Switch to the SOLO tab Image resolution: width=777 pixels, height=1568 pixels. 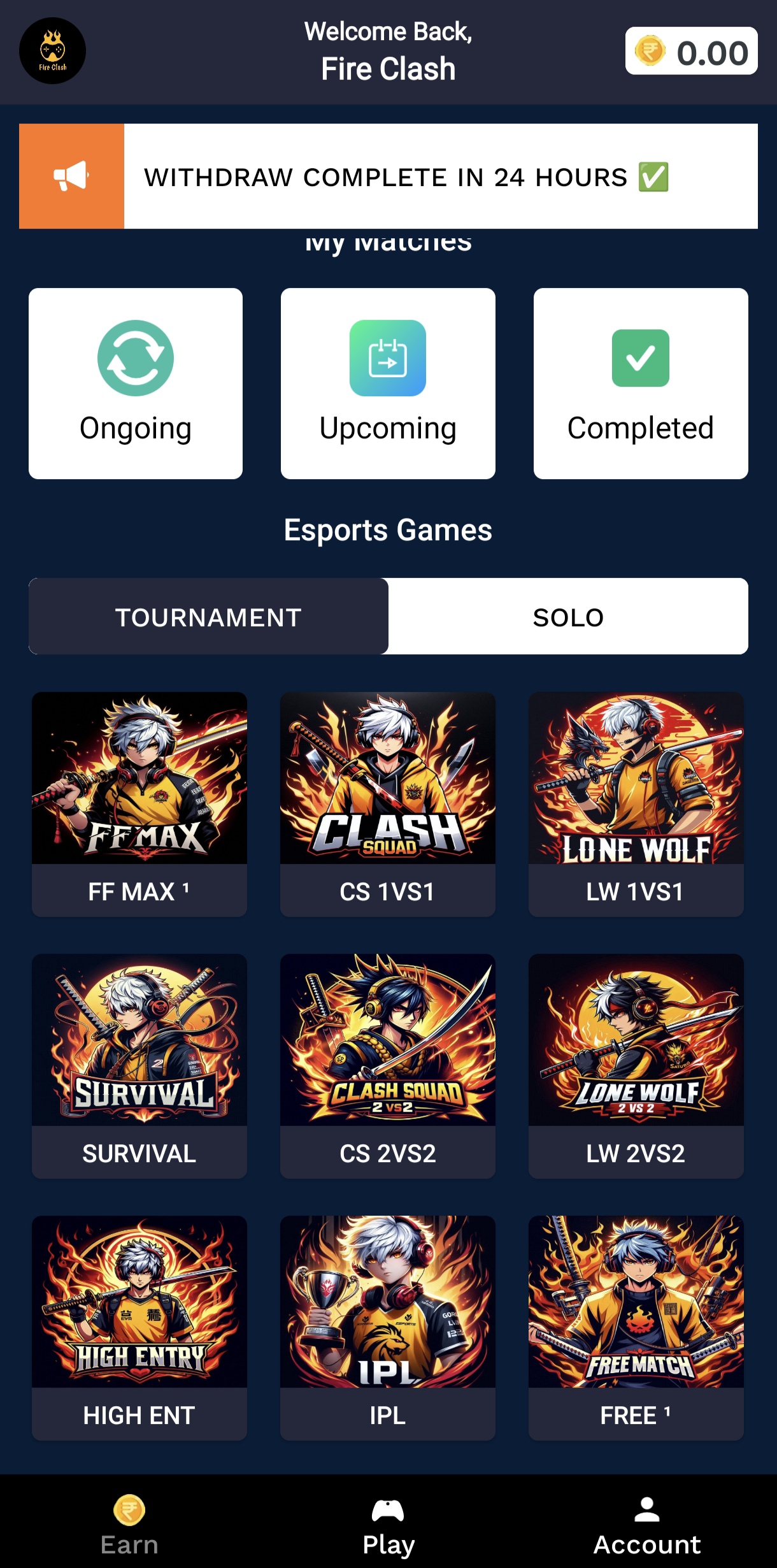(568, 616)
